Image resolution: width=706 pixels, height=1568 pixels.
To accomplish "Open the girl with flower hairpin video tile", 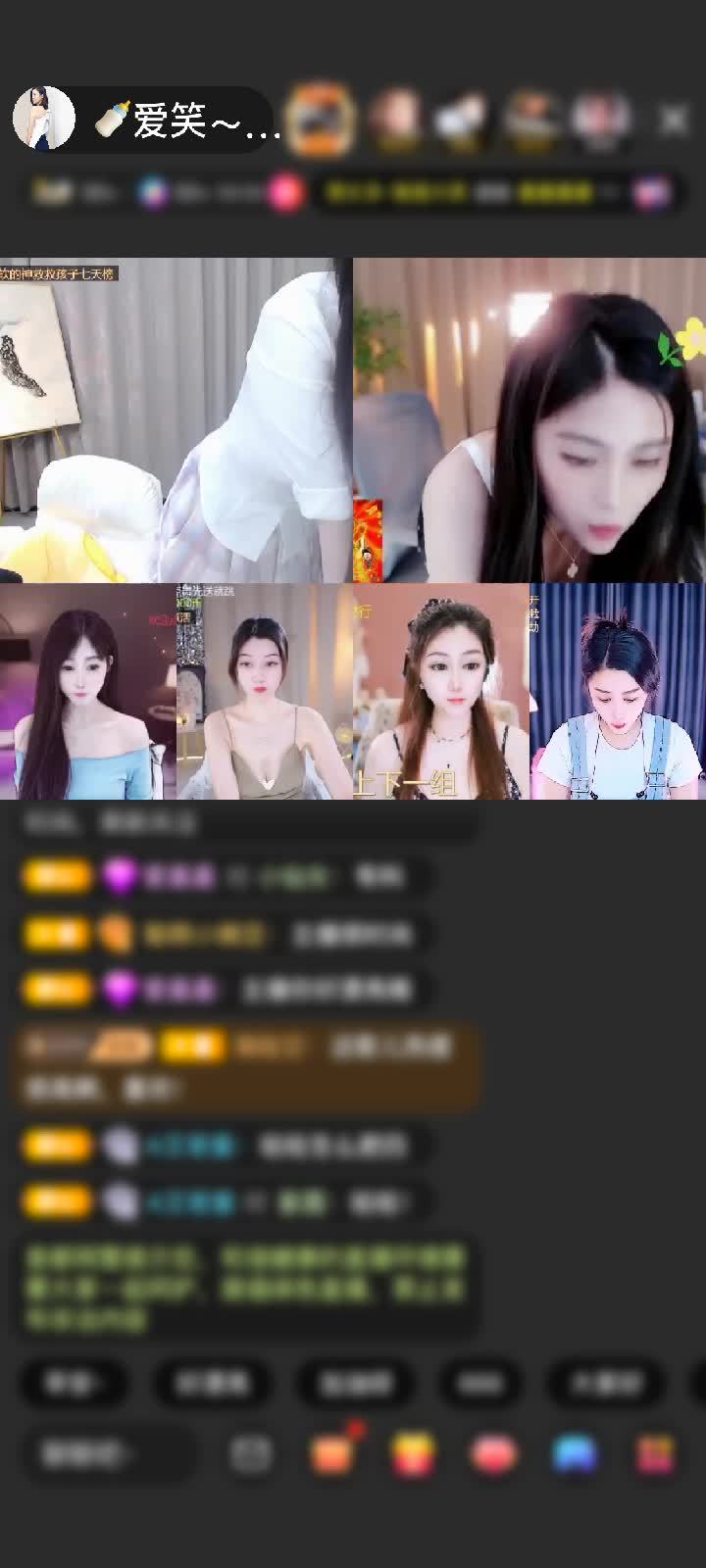I will (529, 420).
